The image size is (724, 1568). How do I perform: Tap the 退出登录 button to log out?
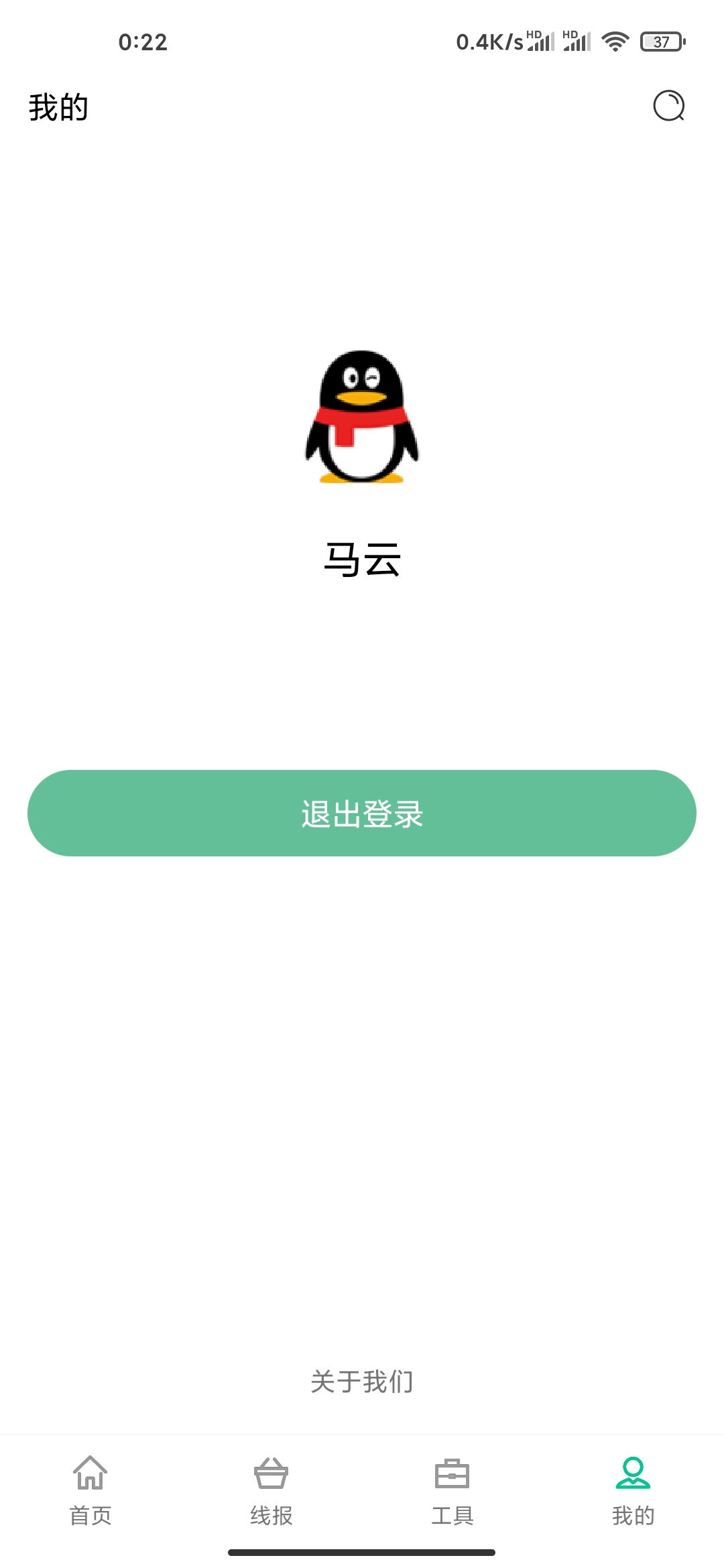(362, 813)
